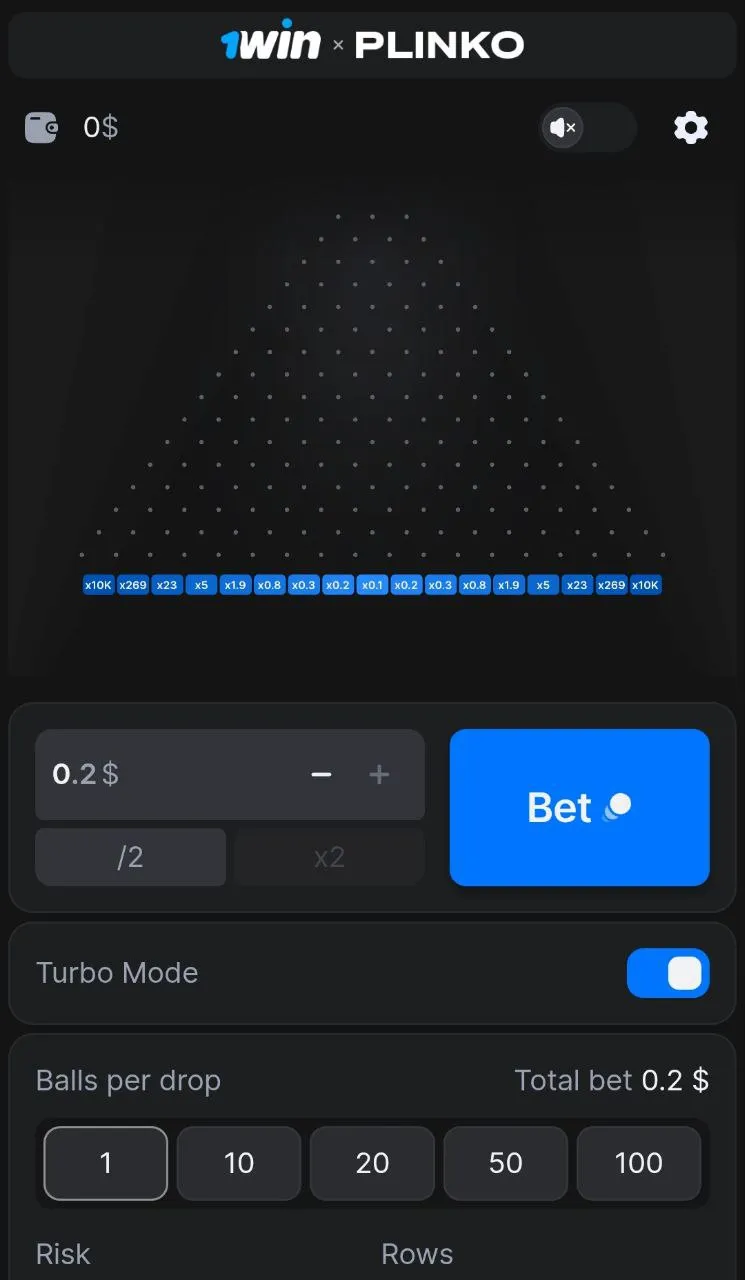Select 1 ball per drop
This screenshot has width=745, height=1280.
(106, 1163)
